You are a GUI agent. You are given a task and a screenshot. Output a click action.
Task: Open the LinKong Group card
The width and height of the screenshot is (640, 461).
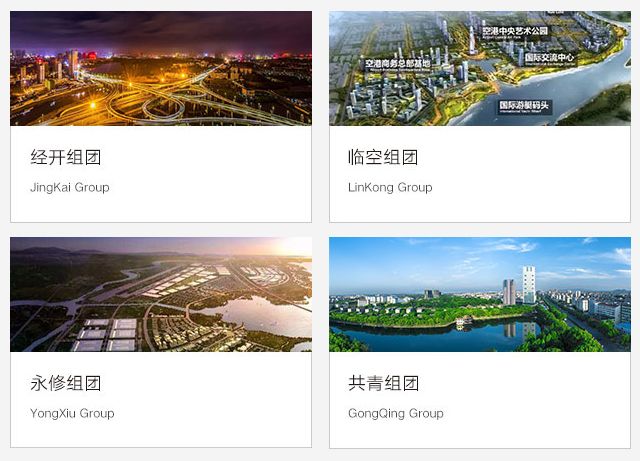[480, 116]
